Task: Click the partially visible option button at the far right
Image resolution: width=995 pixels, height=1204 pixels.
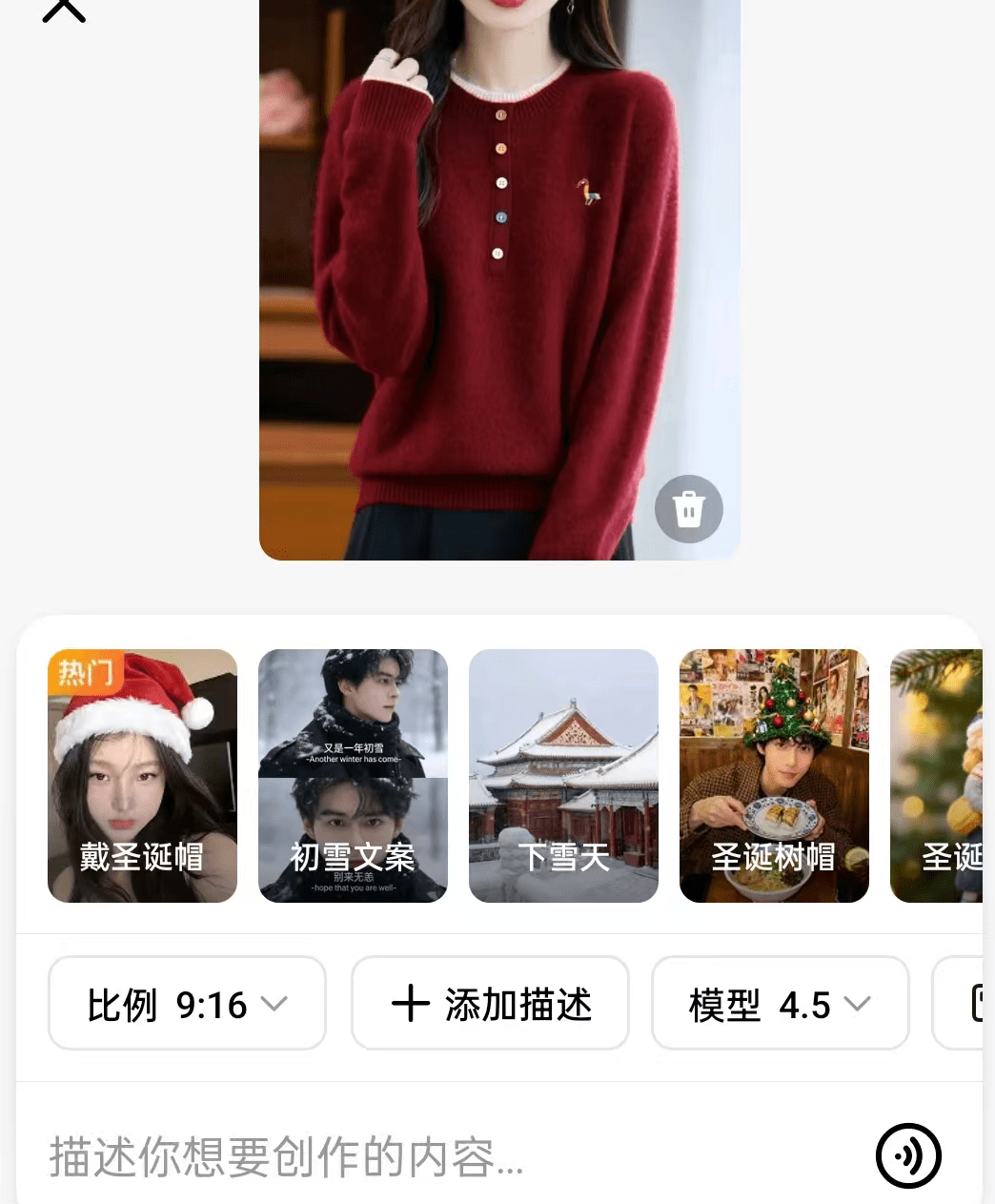Action: [x=967, y=1003]
